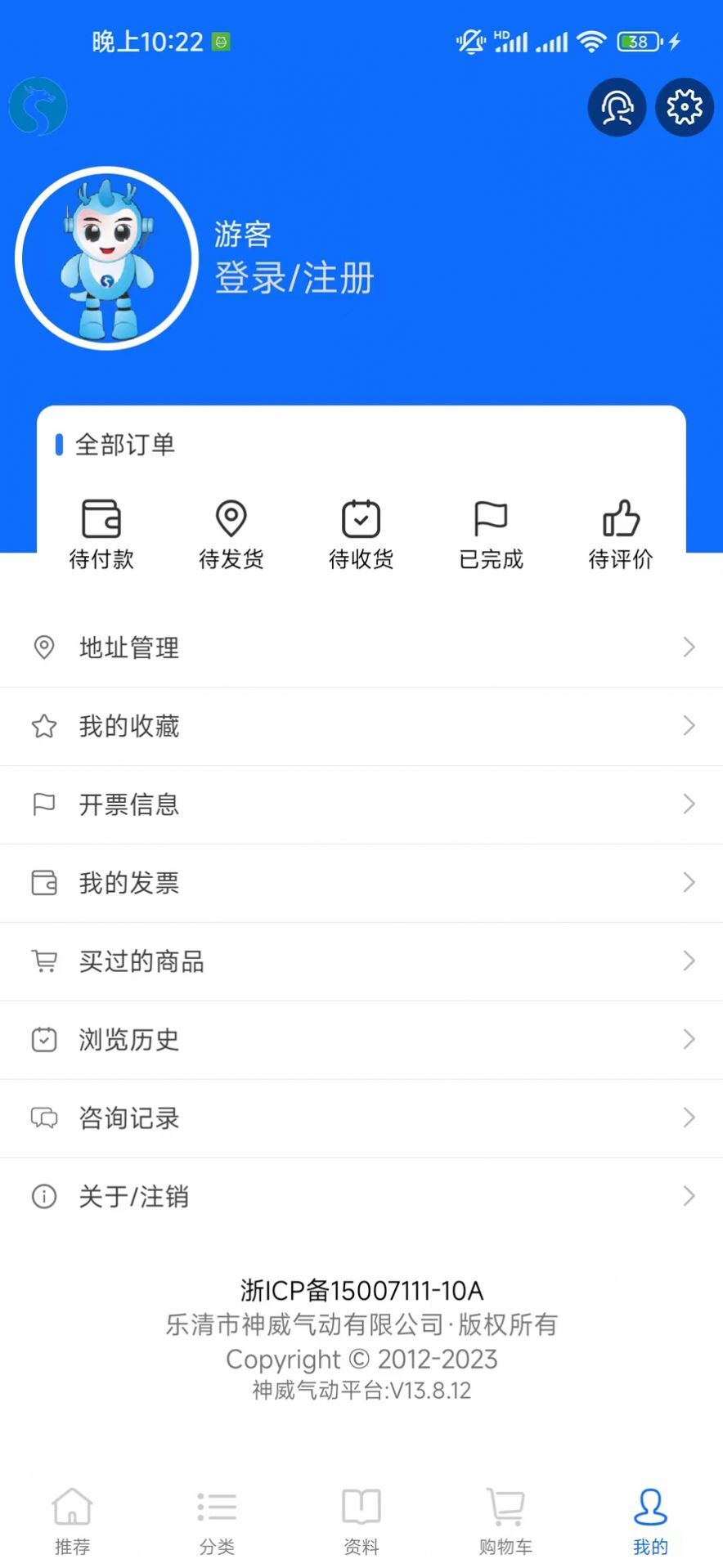Tap the 登录/注册 link
This screenshot has height=1568, width=723.
click(293, 278)
